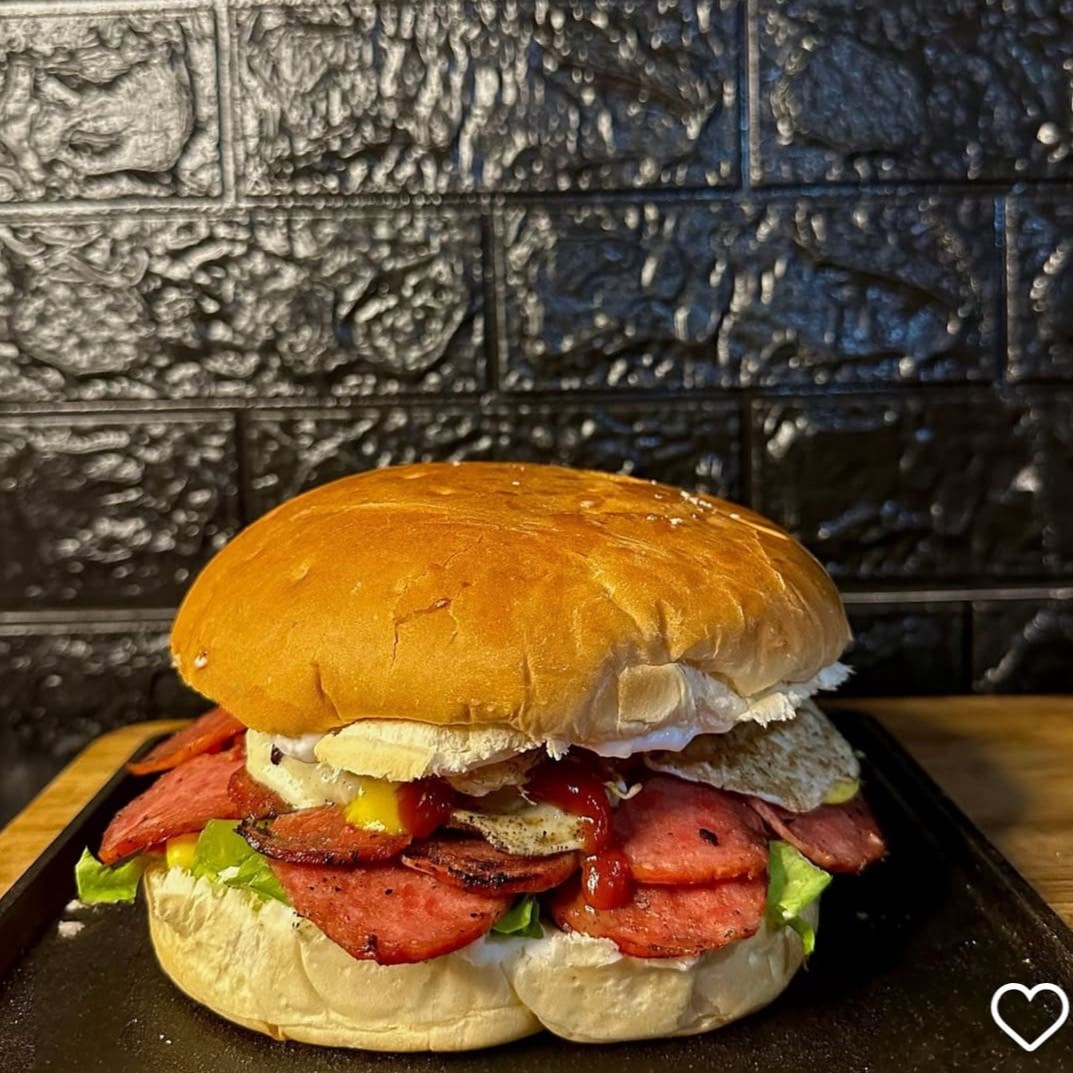Like the burger photo with the heart icon

coord(1029,1016)
